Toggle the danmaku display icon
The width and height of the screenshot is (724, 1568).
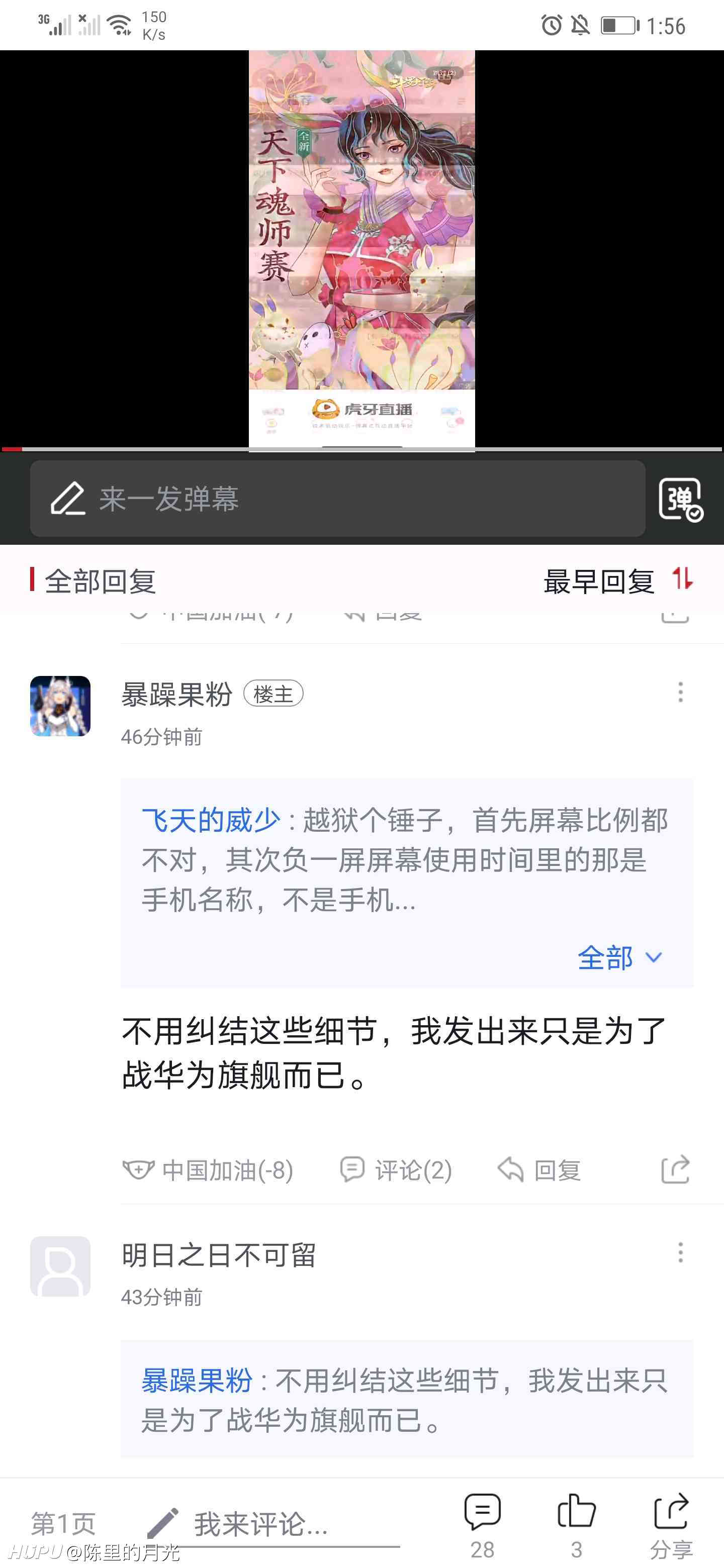681,499
